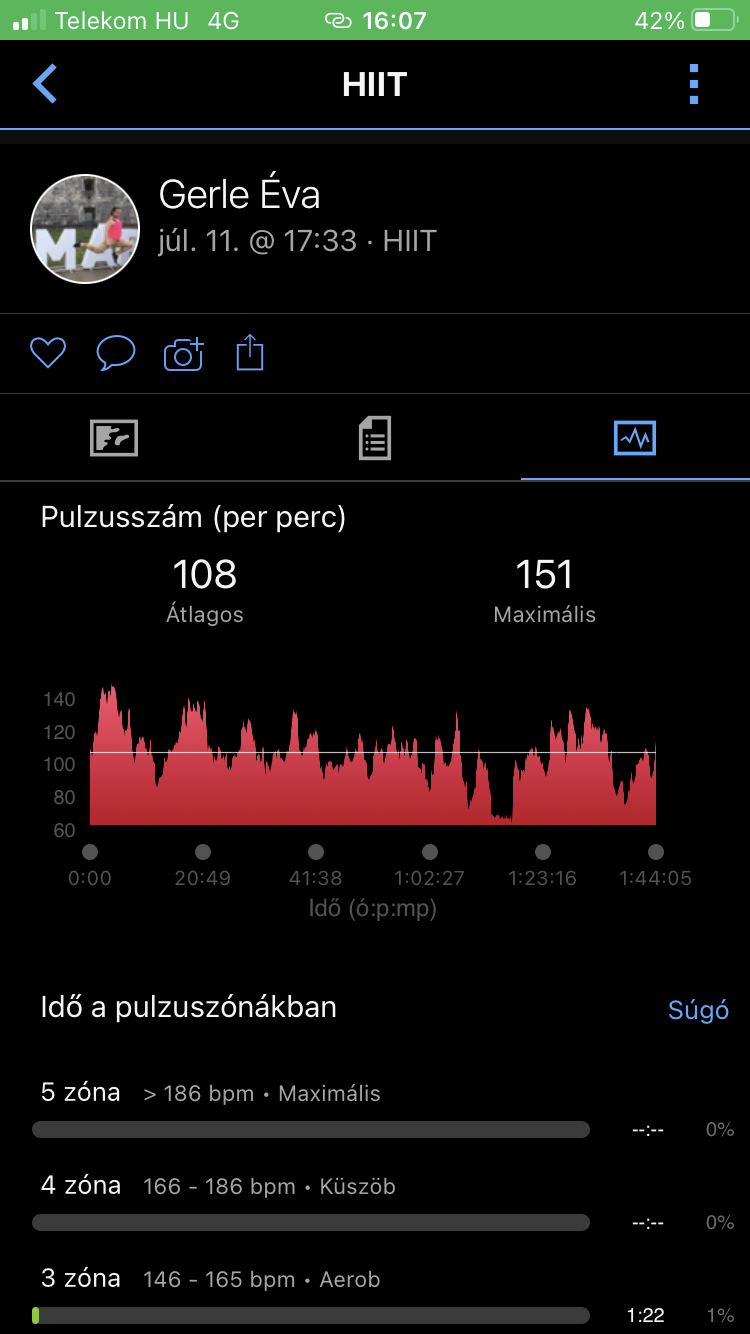The image size is (750, 1334).
Task: Like this HIIT activity
Action: point(47,353)
